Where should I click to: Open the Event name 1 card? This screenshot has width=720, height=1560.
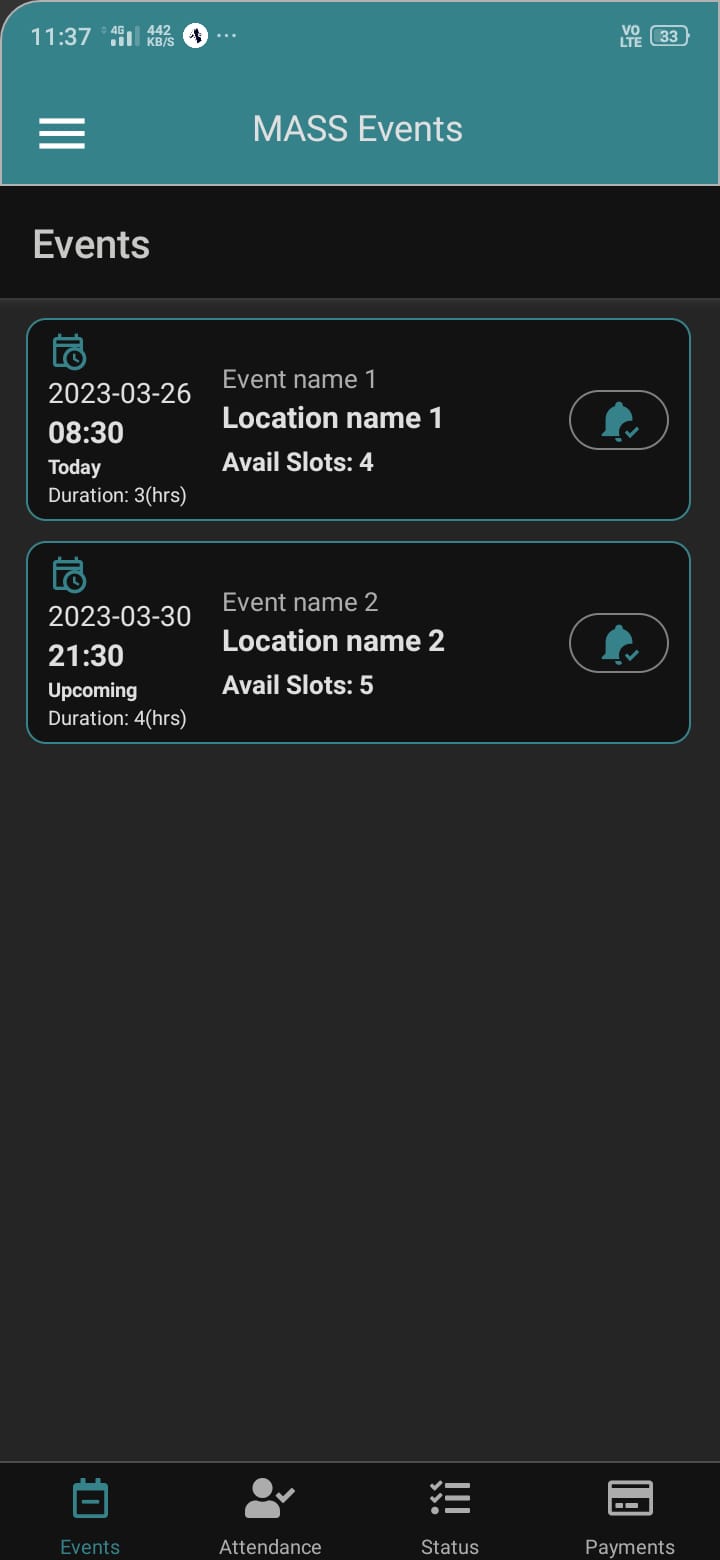click(330, 420)
